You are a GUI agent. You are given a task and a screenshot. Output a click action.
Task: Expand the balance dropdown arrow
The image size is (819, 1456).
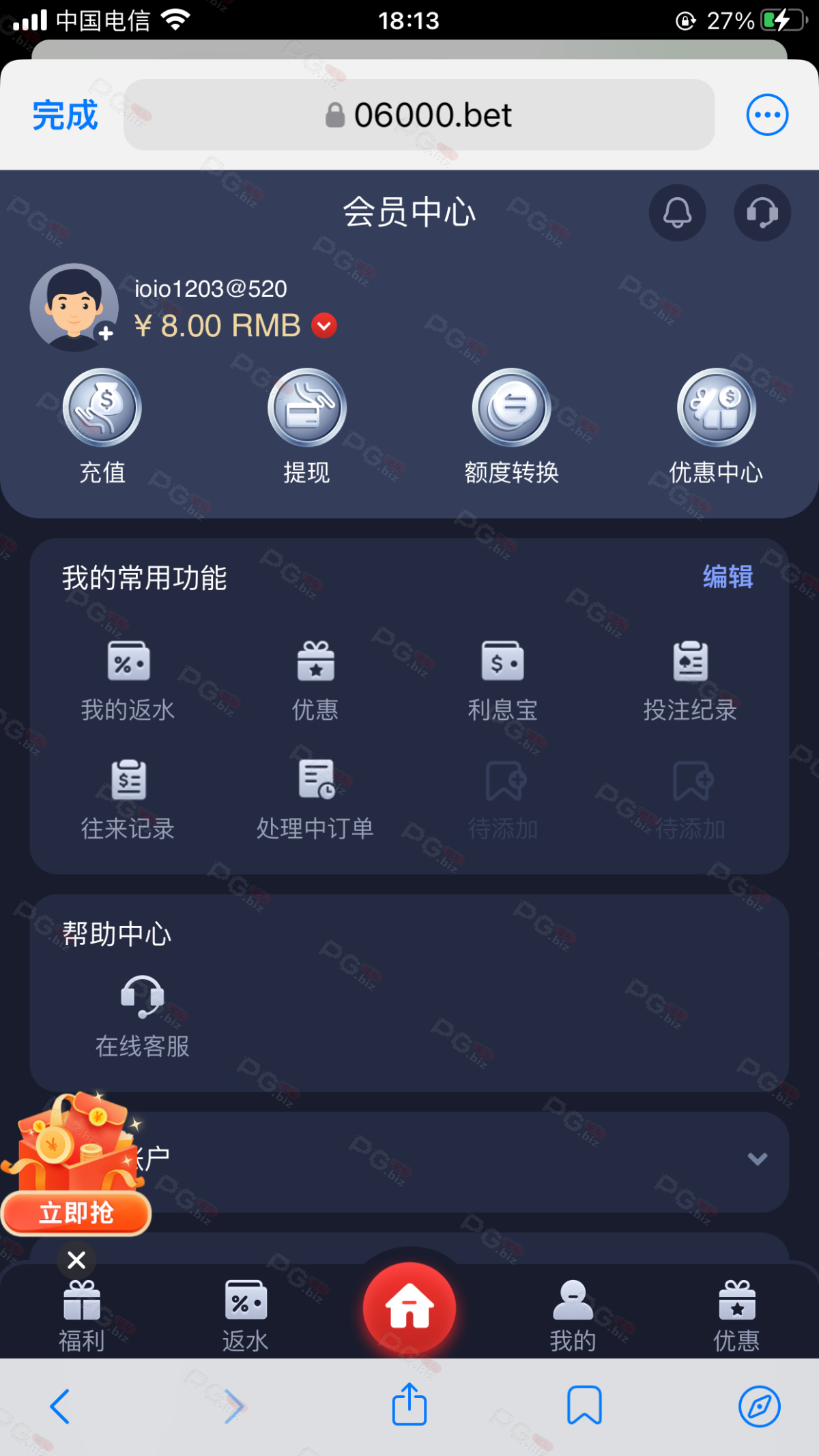[x=324, y=325]
